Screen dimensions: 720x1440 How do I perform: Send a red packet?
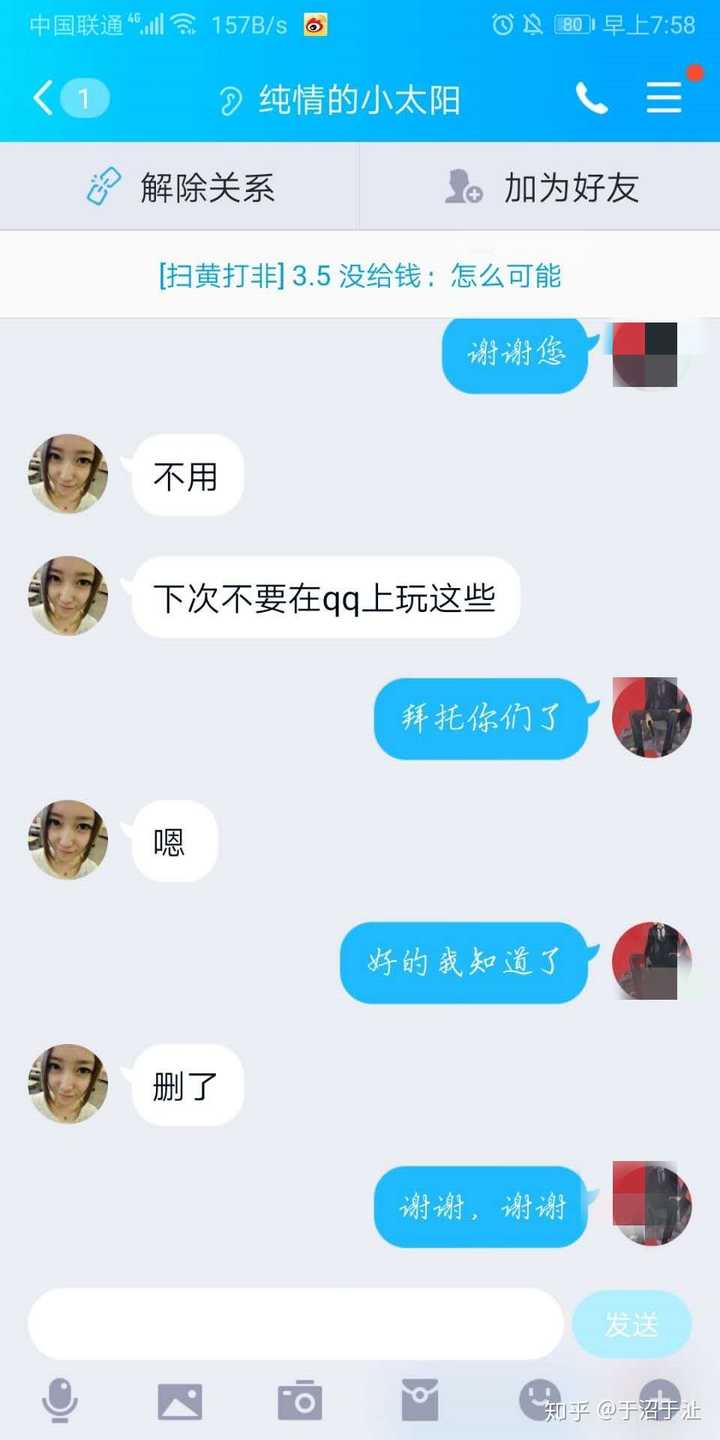coord(420,1400)
